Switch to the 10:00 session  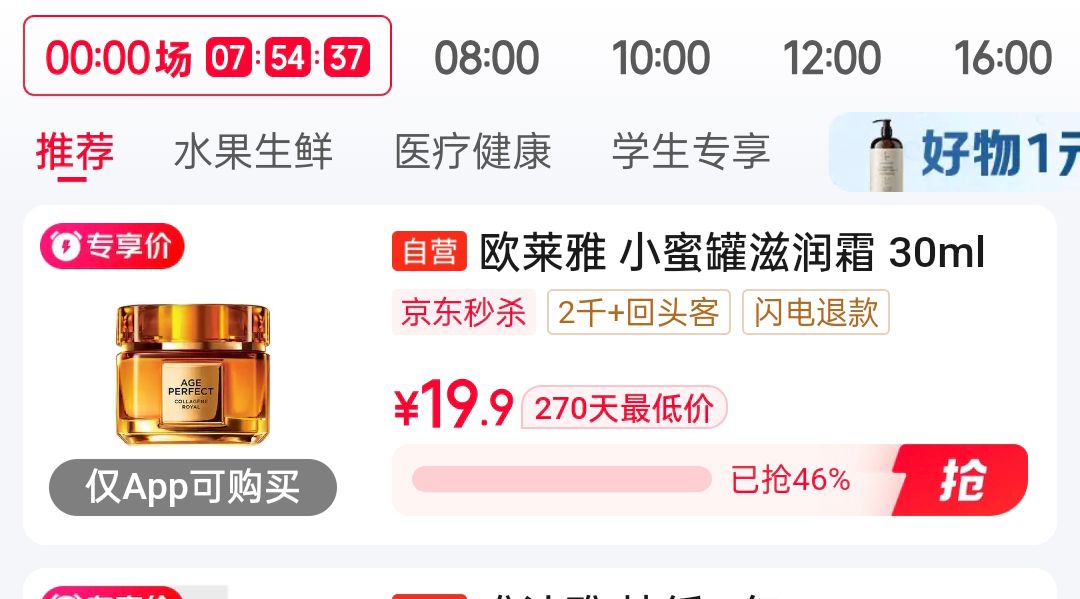pyautogui.click(x=661, y=58)
